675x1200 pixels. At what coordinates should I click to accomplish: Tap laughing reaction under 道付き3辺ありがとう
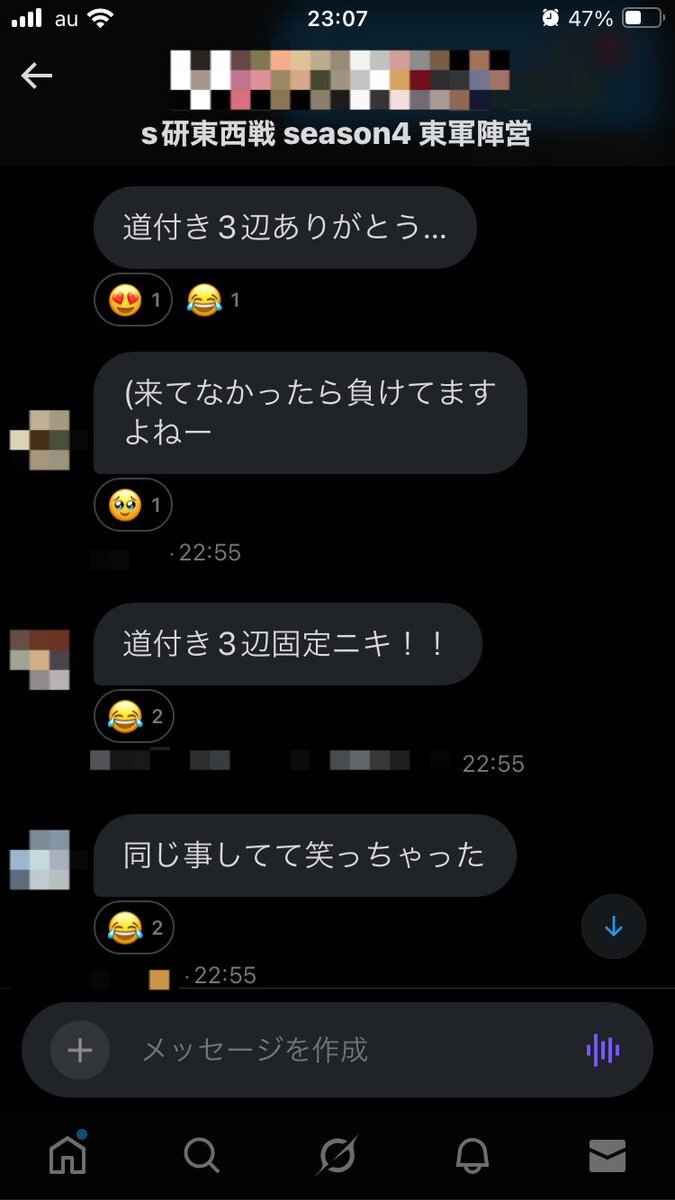coord(213,299)
